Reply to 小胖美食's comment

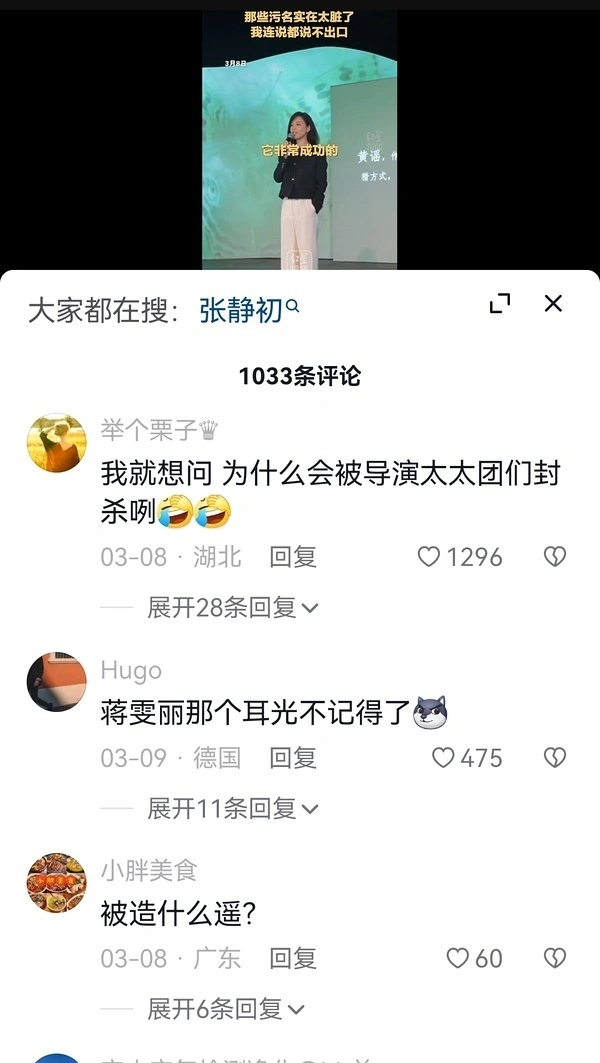point(292,958)
